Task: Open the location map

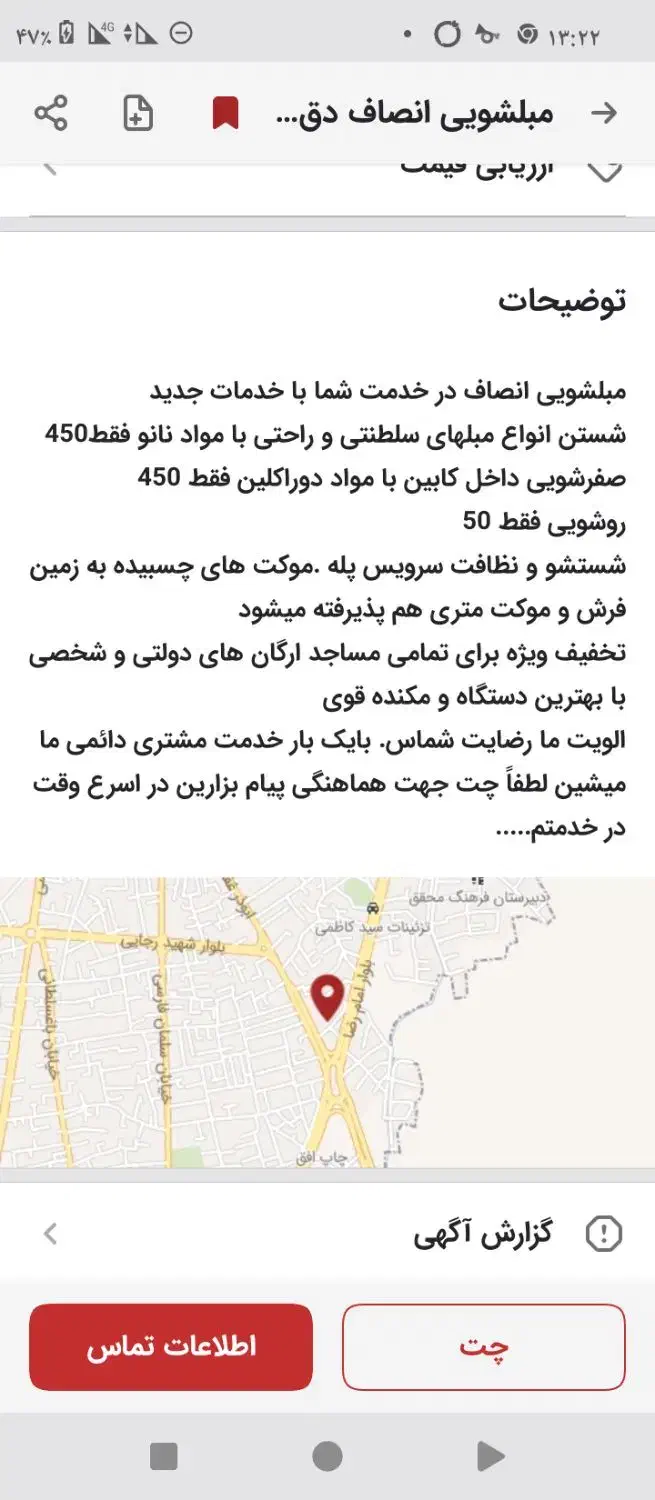Action: pos(327,1022)
